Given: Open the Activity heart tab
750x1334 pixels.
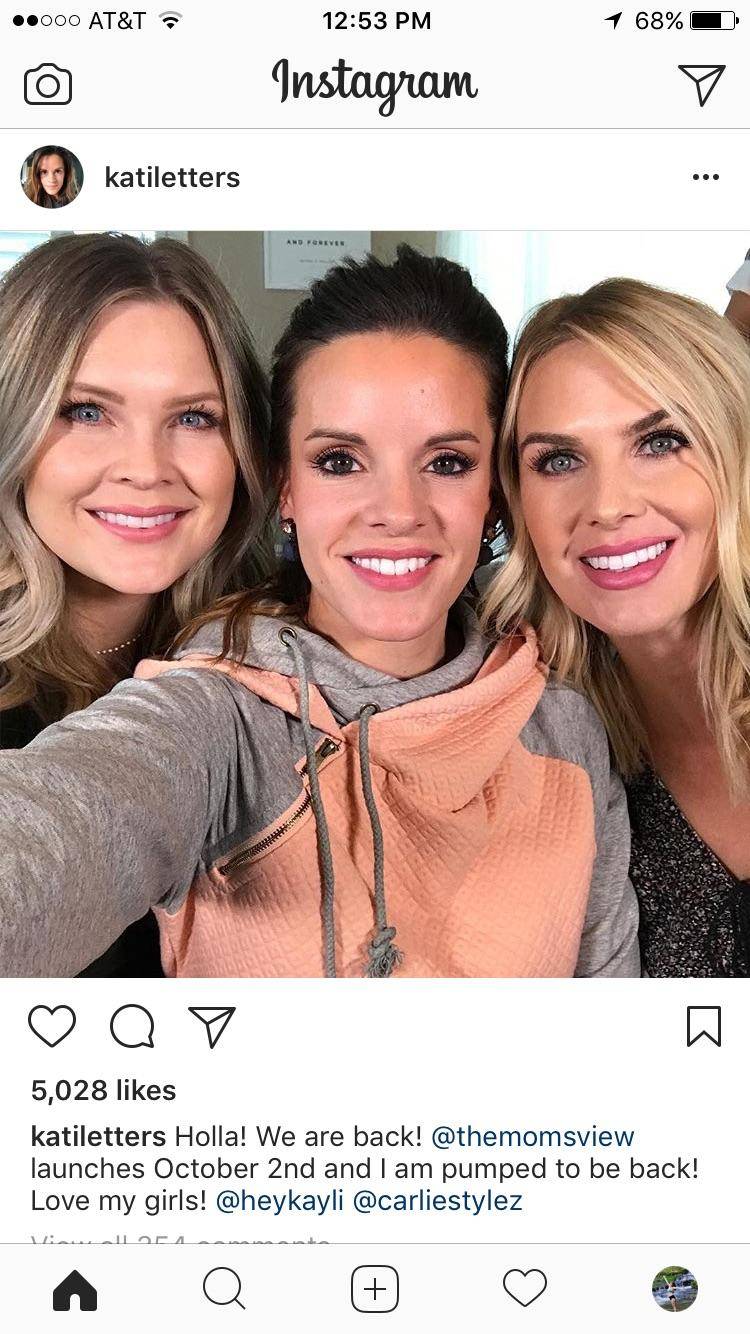Looking at the screenshot, I should click(525, 1289).
